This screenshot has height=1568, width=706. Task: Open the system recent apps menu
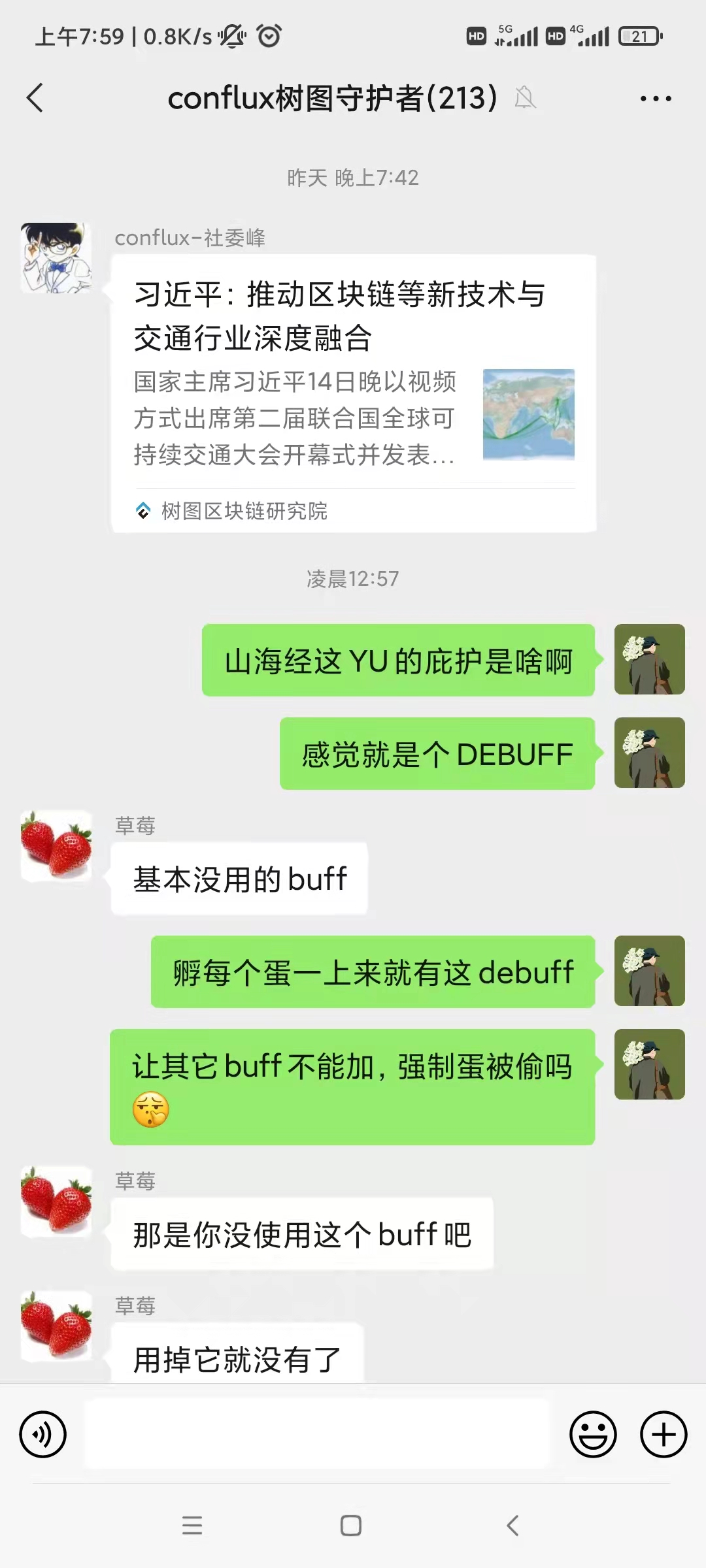(192, 1526)
